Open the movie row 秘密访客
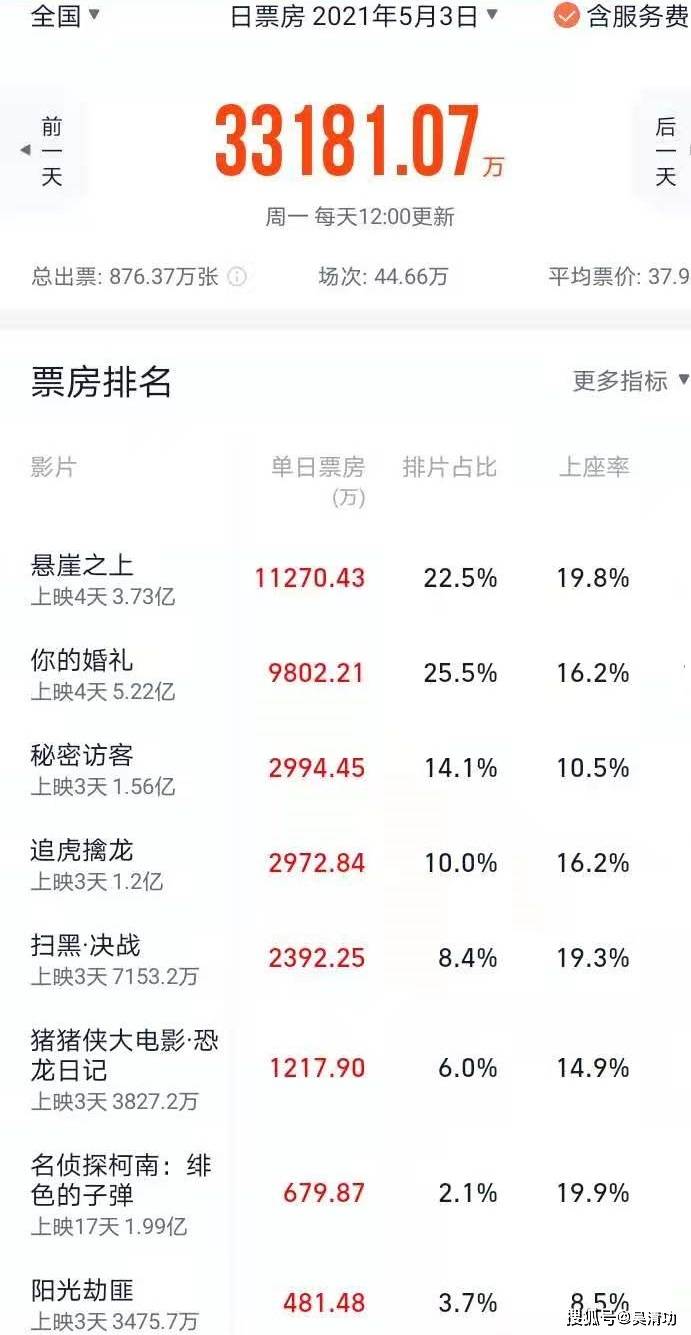Viewport: 691px width, 1335px height. click(x=345, y=769)
